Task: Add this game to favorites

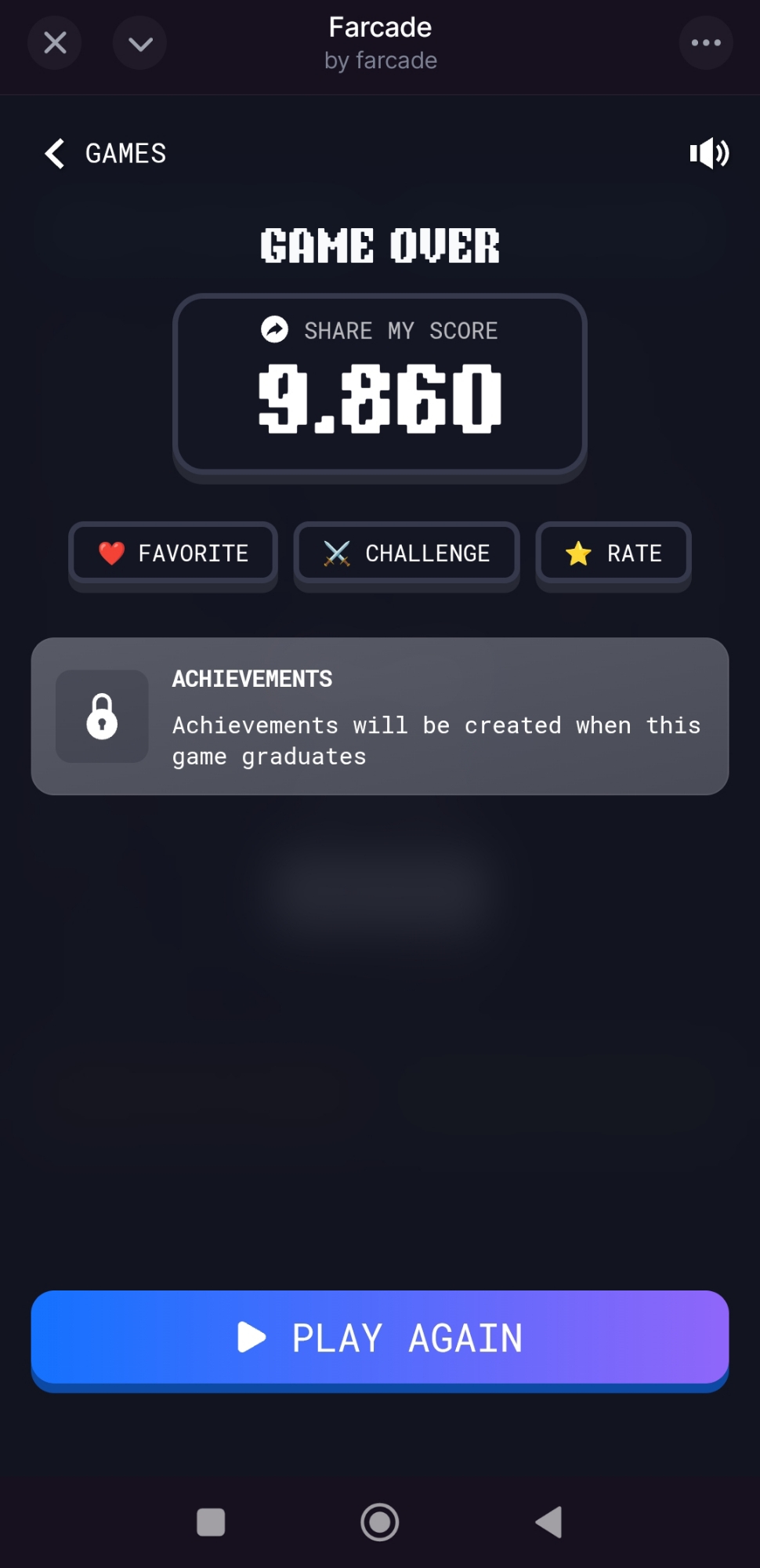Action: coord(173,554)
